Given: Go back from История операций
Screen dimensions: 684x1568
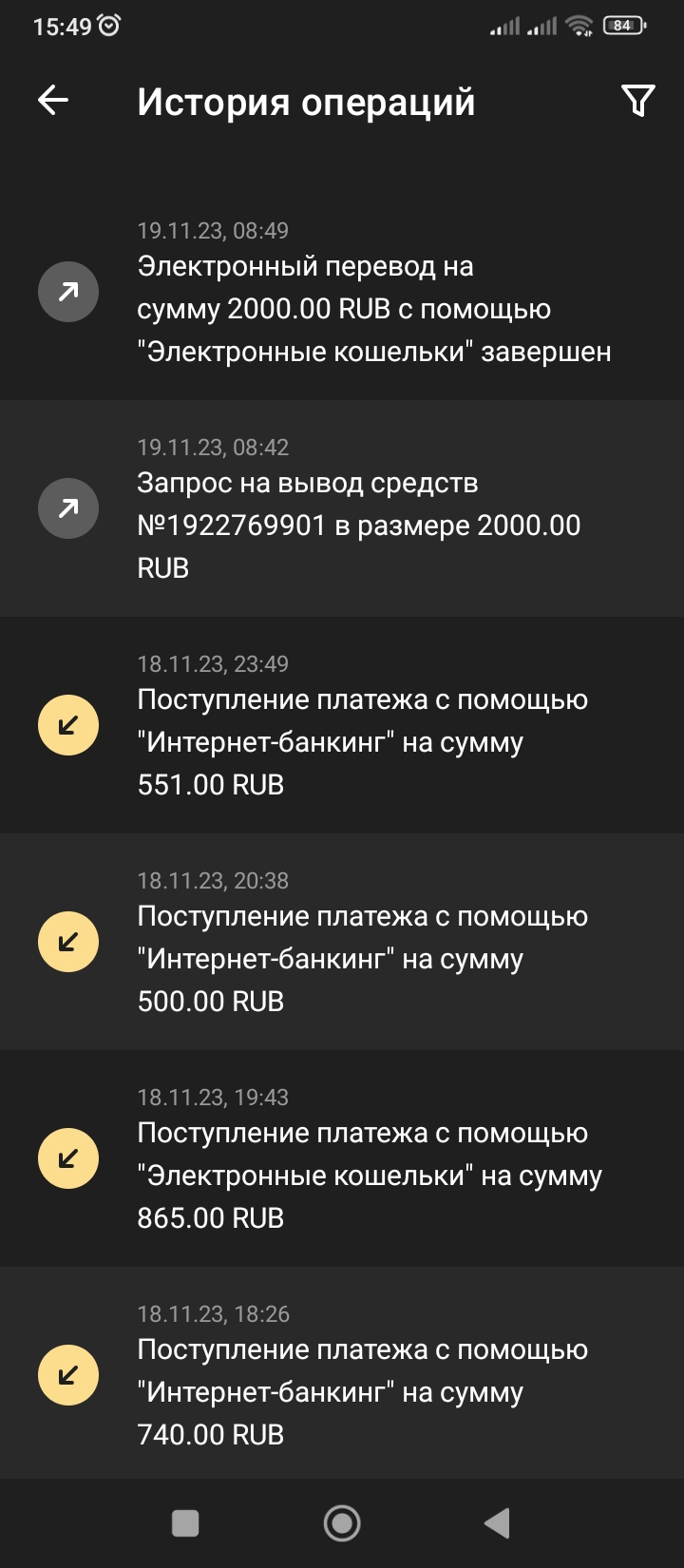Looking at the screenshot, I should pos(53,100).
